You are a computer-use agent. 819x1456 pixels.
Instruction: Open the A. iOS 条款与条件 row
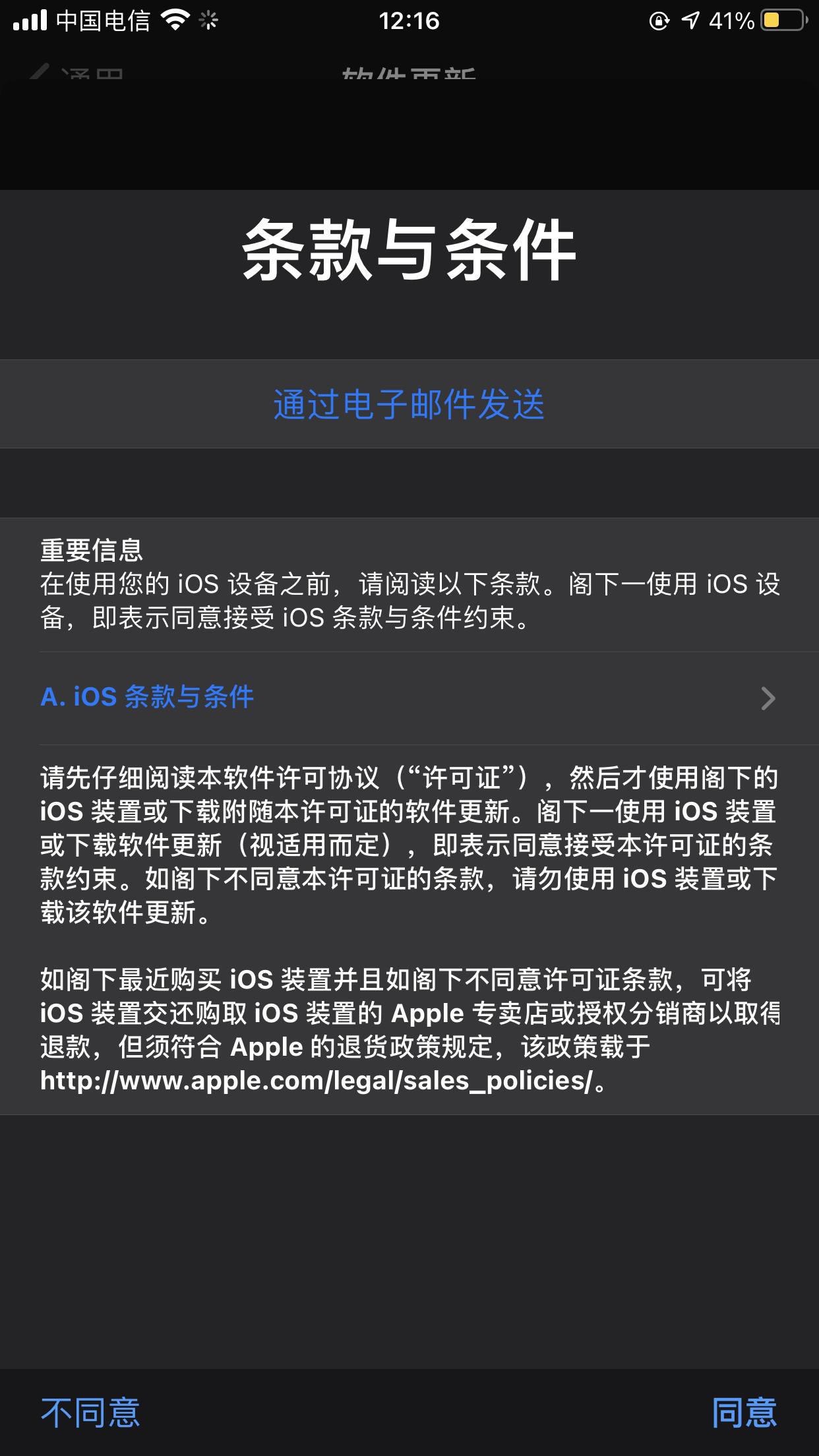[409, 698]
